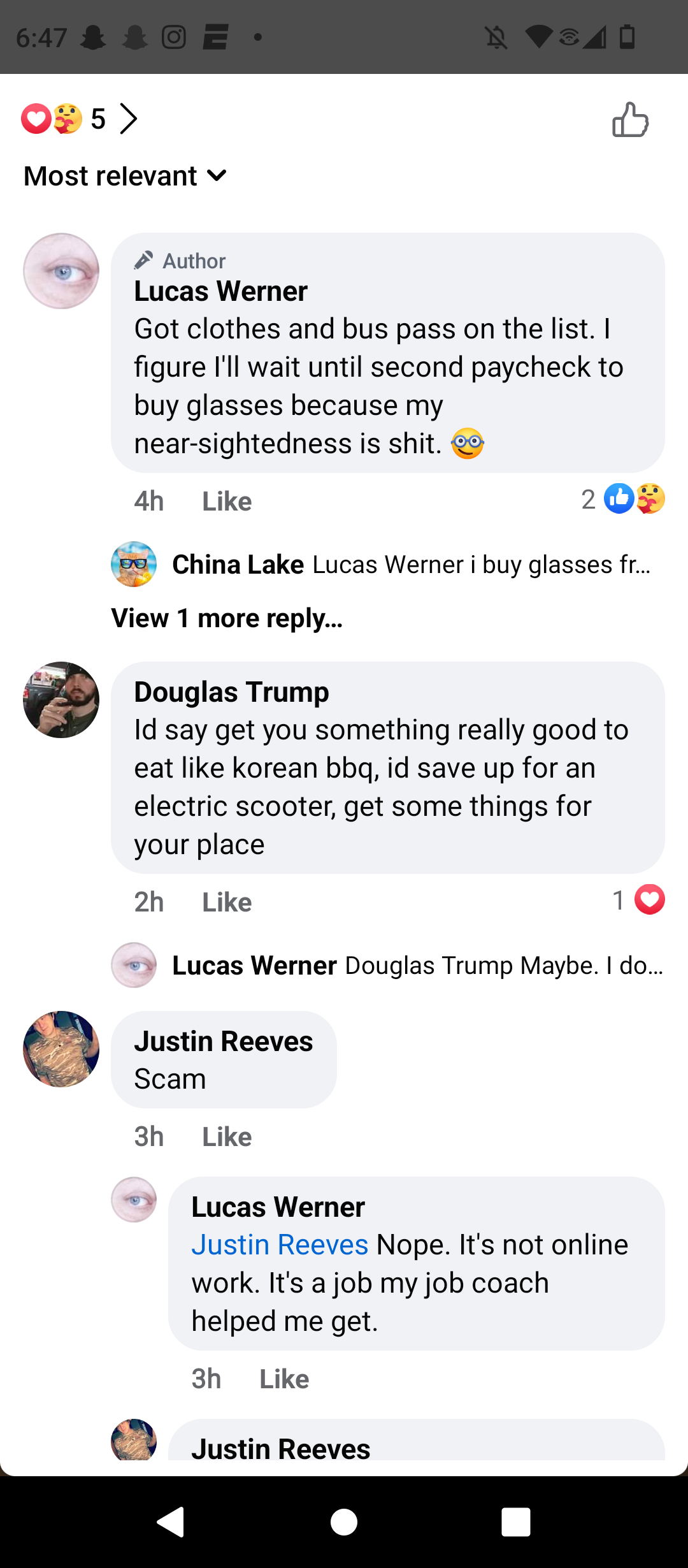Go to the home screen

click(x=344, y=1522)
